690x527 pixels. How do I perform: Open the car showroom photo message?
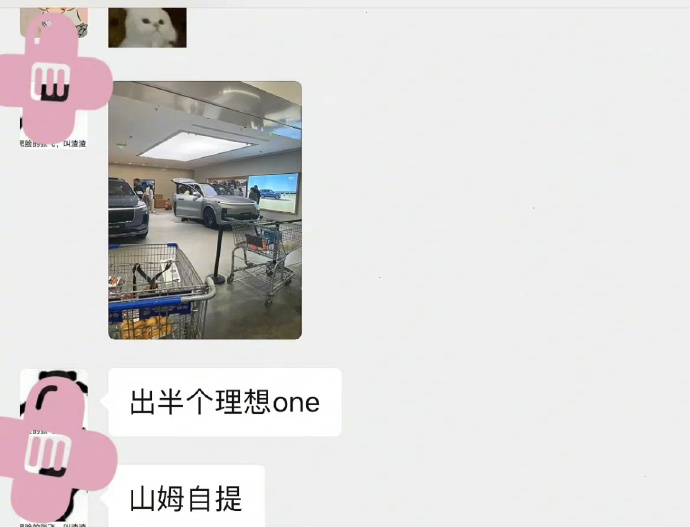tap(204, 210)
